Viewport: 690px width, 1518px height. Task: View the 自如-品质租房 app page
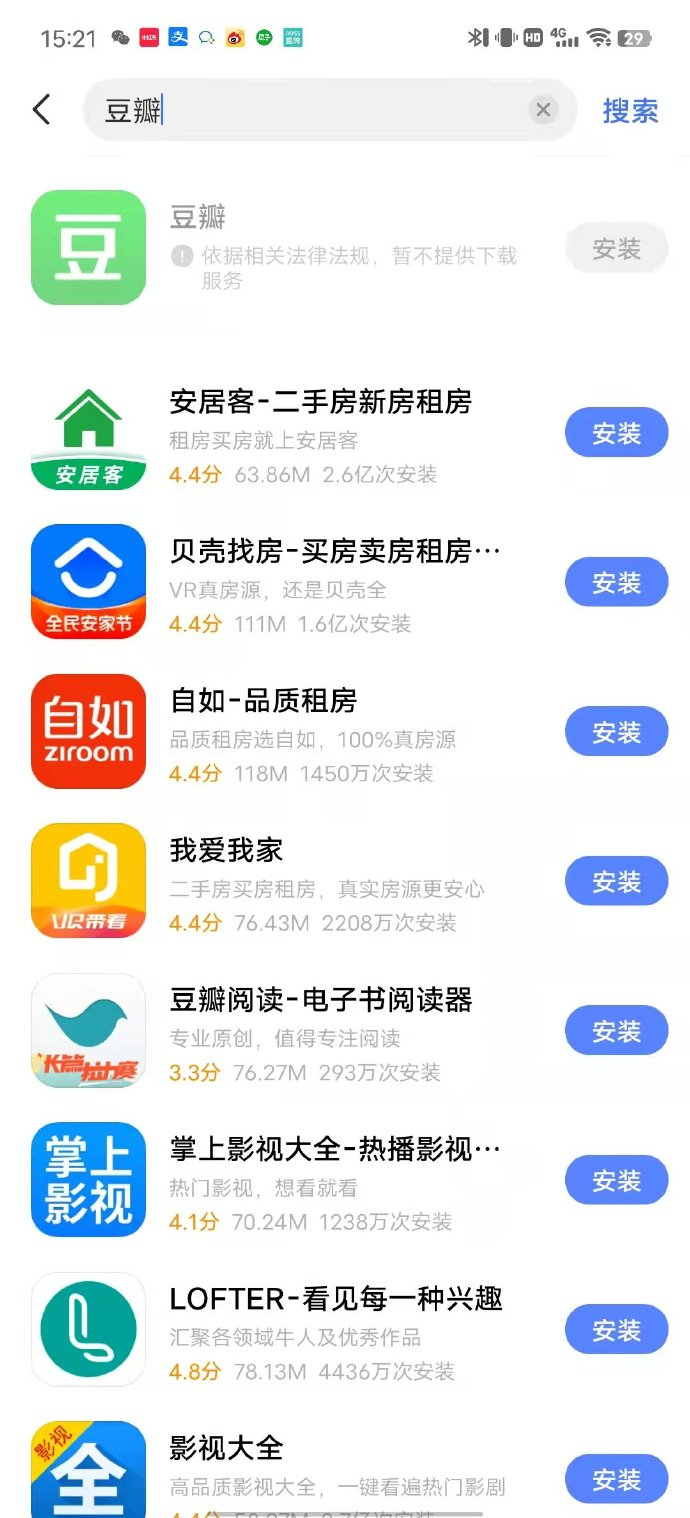[264, 701]
